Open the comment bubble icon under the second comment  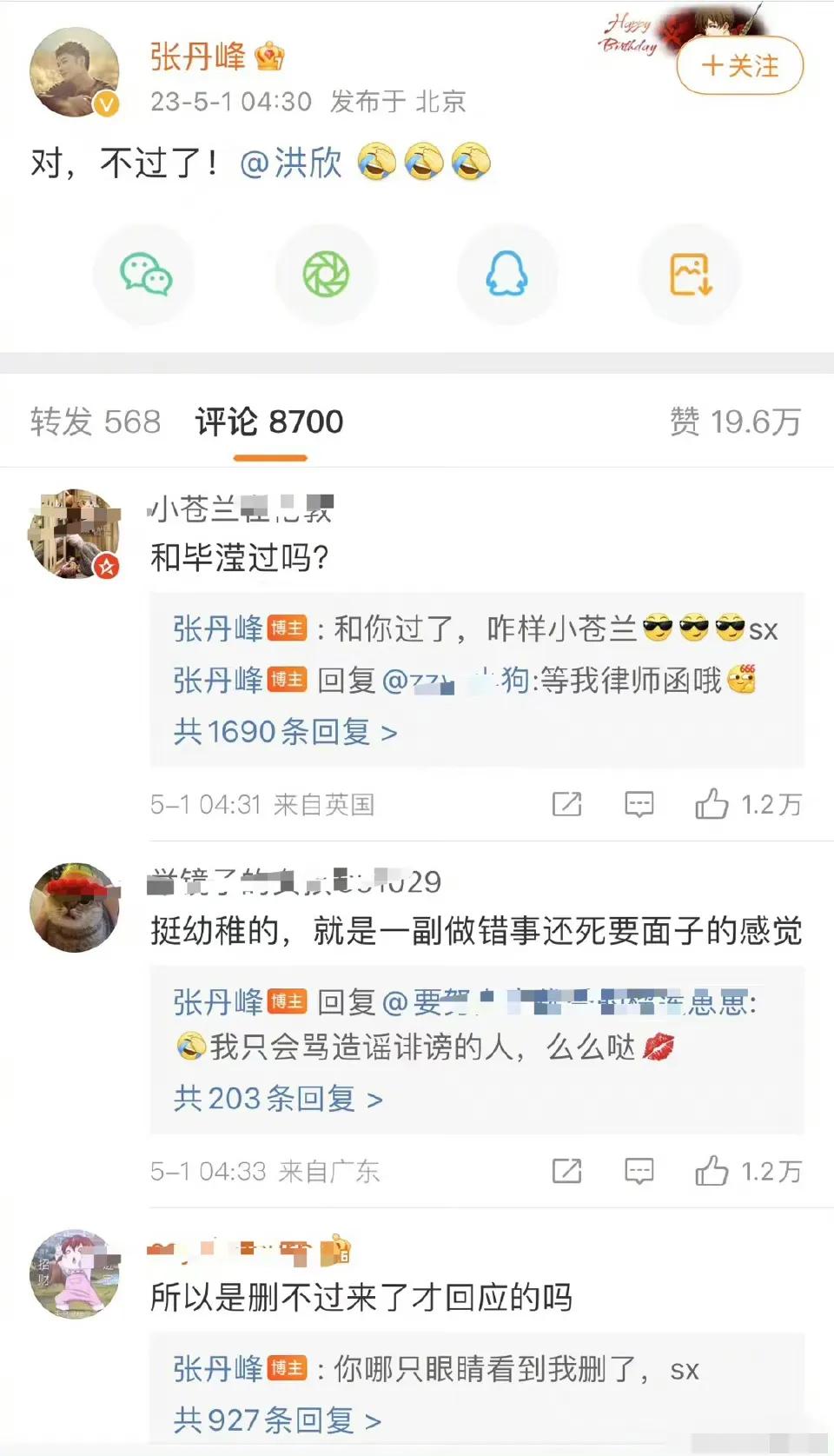coord(639,1171)
